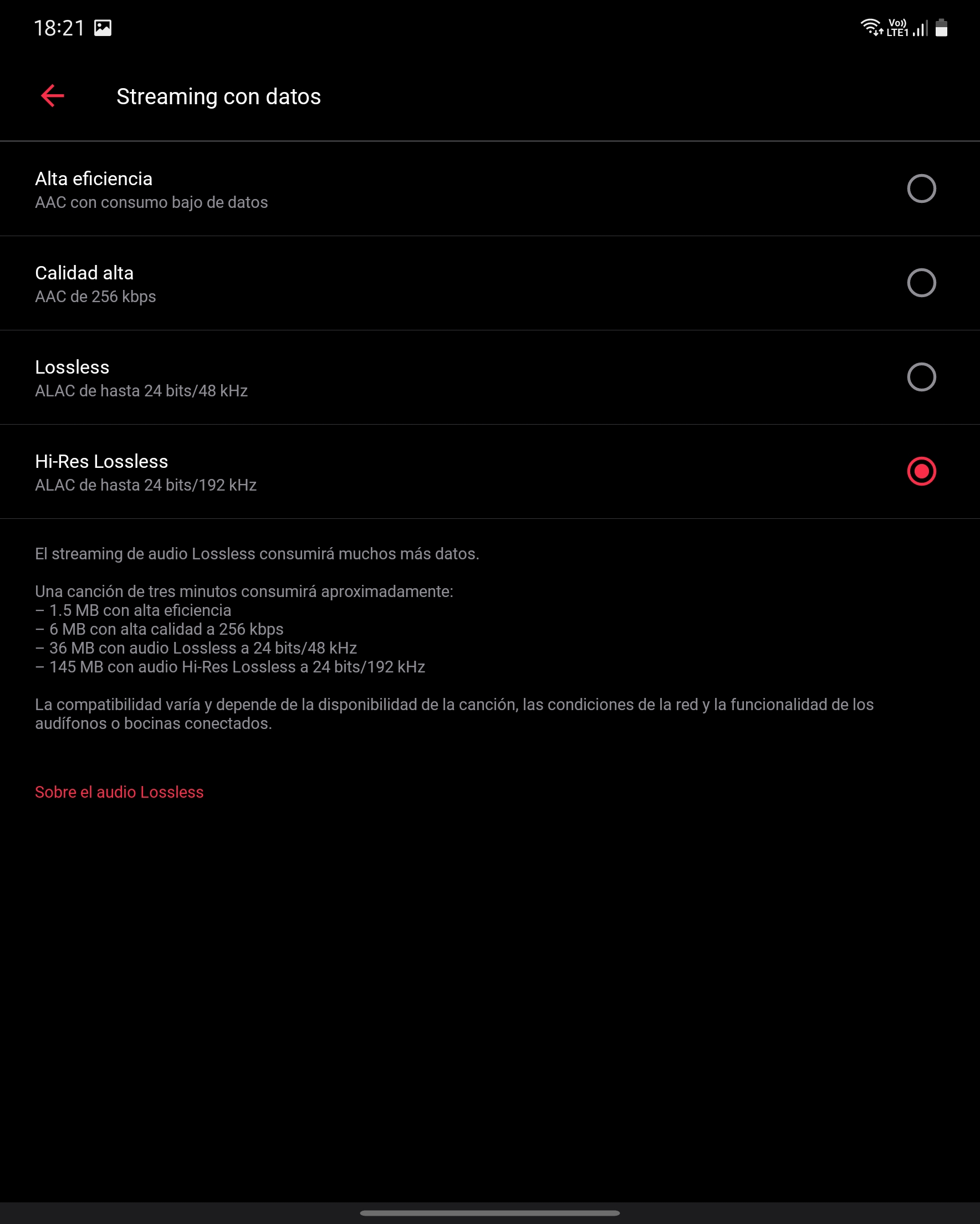Tap the Hi-Res Lossless radio button
Screen dimensions: 980x1224
click(920, 471)
